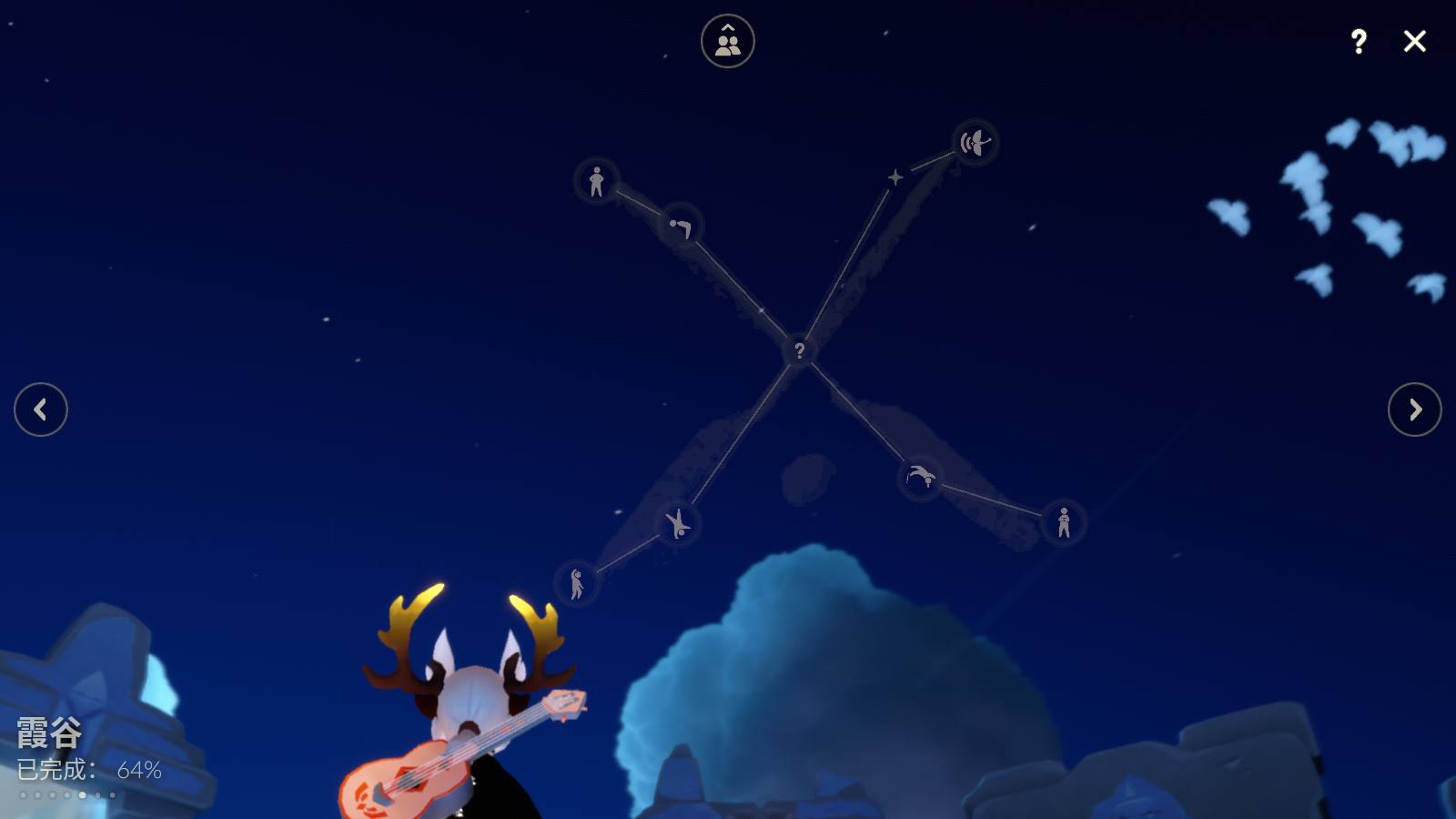The image size is (1456, 819).
Task: Select the unknown spirit at the center
Action: (x=799, y=350)
